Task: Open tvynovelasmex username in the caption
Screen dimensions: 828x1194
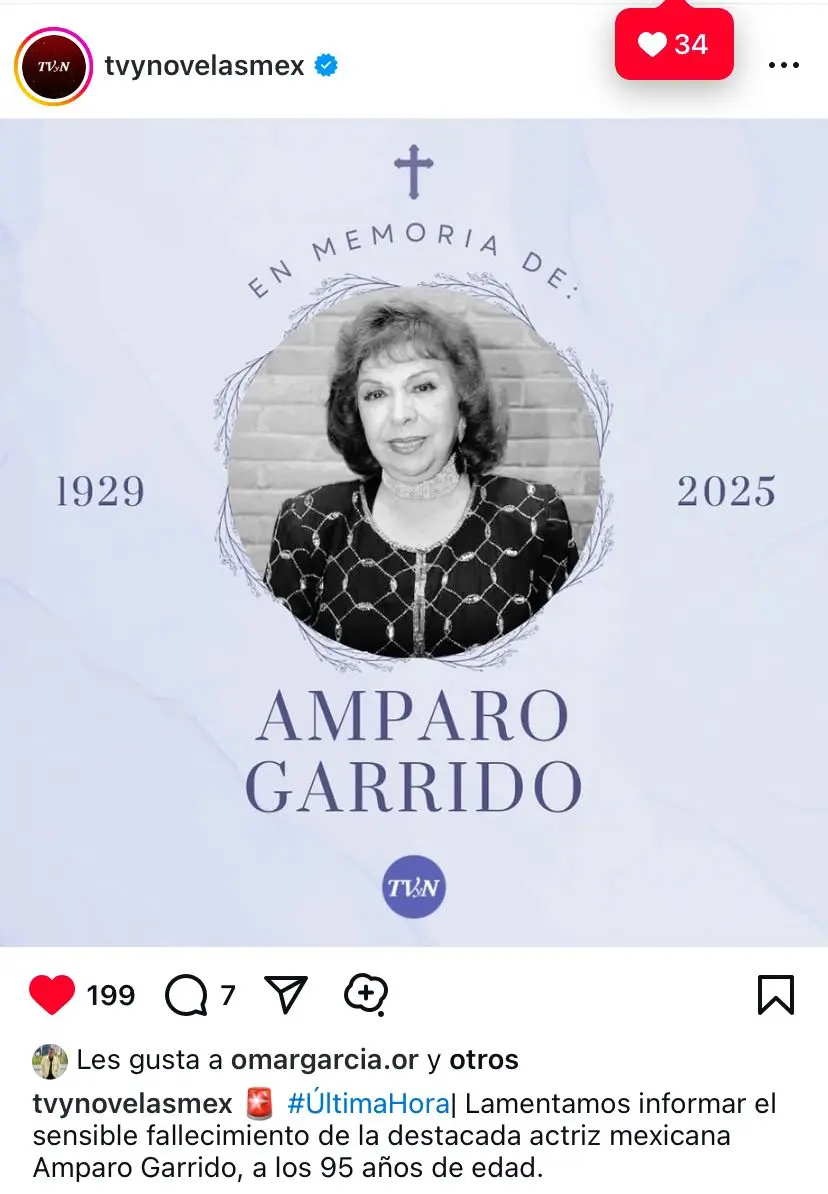Action: [132, 1104]
